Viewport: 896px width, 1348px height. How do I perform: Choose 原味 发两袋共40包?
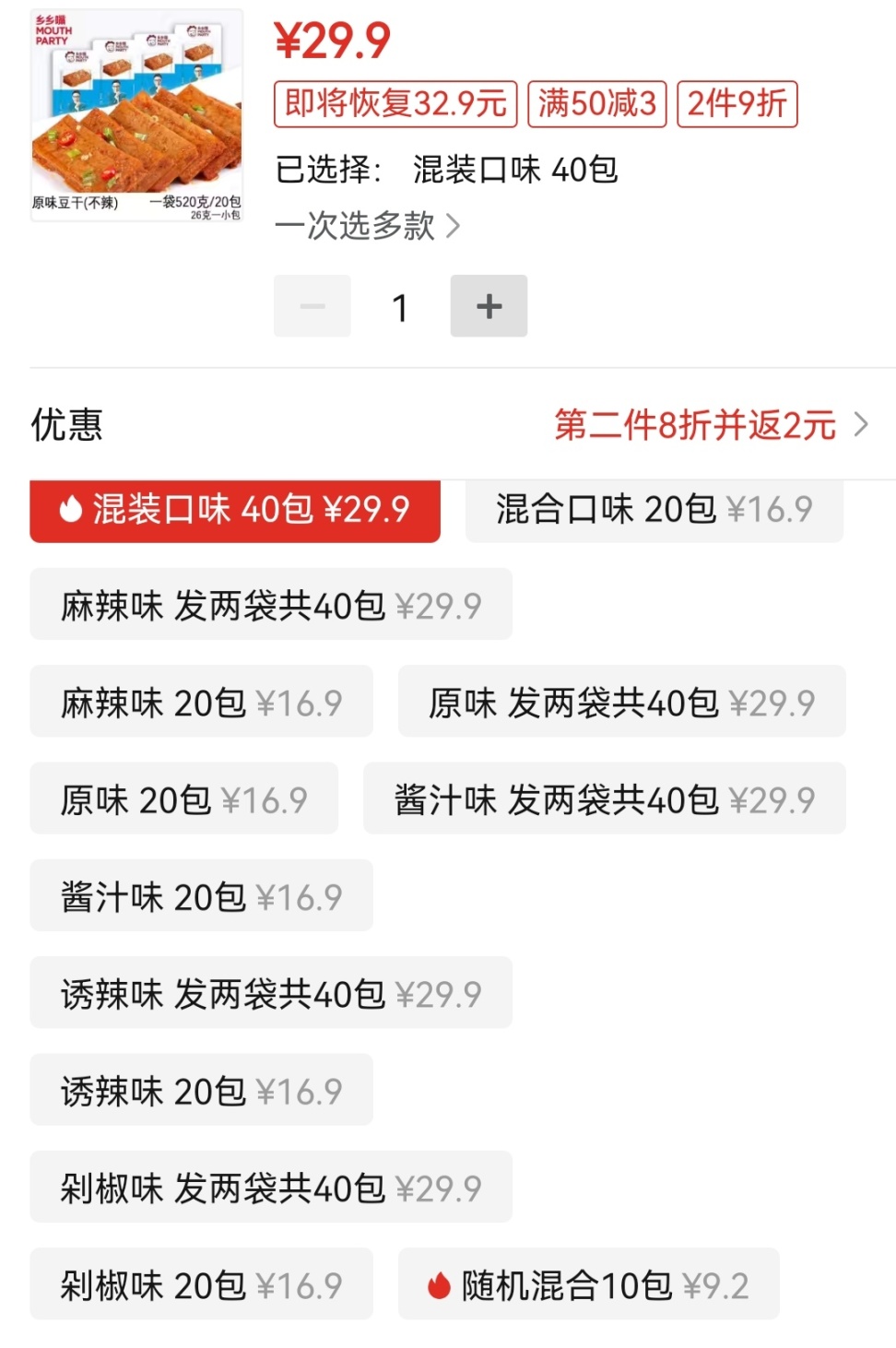[x=621, y=703]
